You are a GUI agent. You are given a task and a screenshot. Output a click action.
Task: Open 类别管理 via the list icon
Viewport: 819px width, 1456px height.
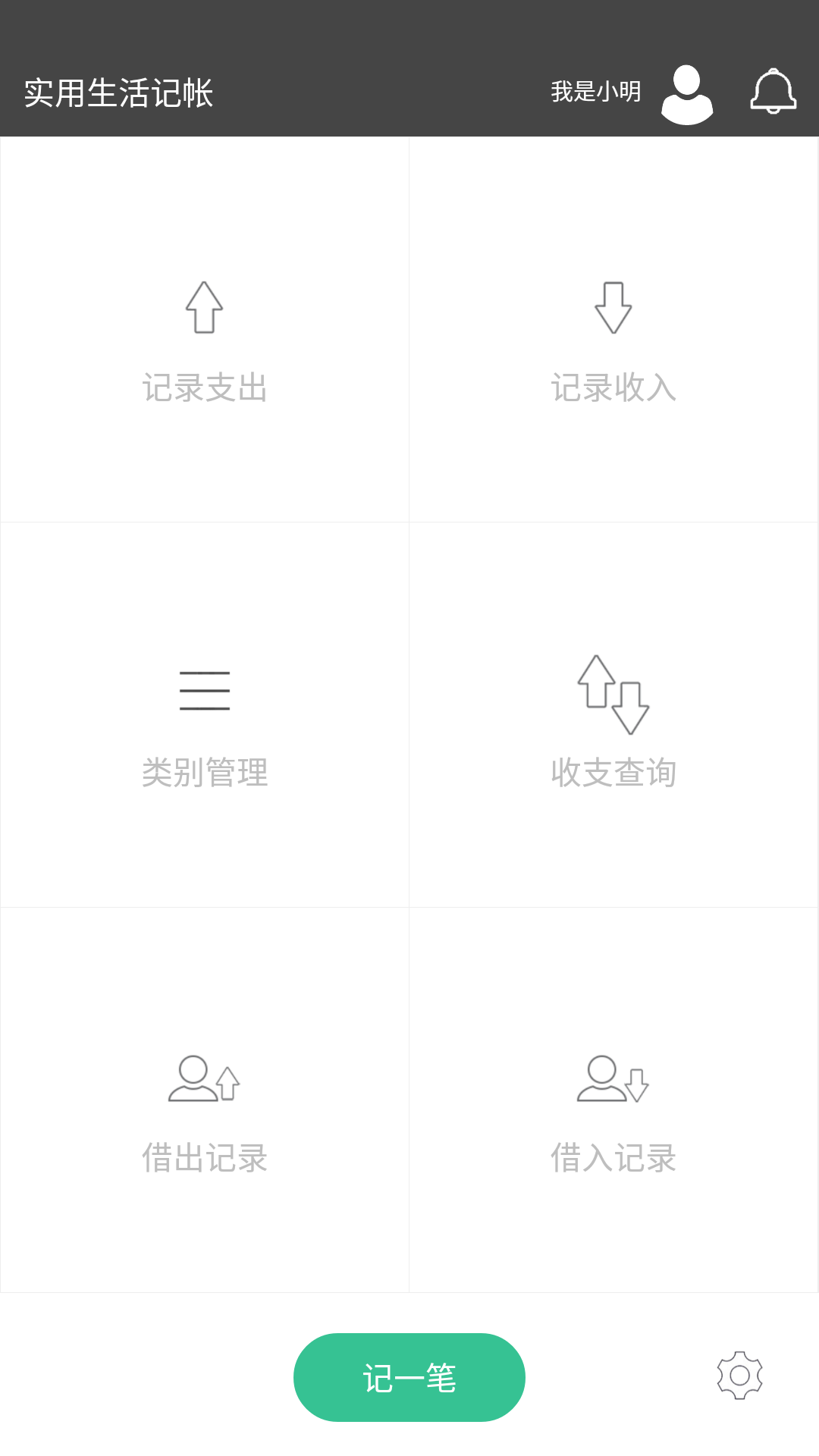tap(204, 691)
